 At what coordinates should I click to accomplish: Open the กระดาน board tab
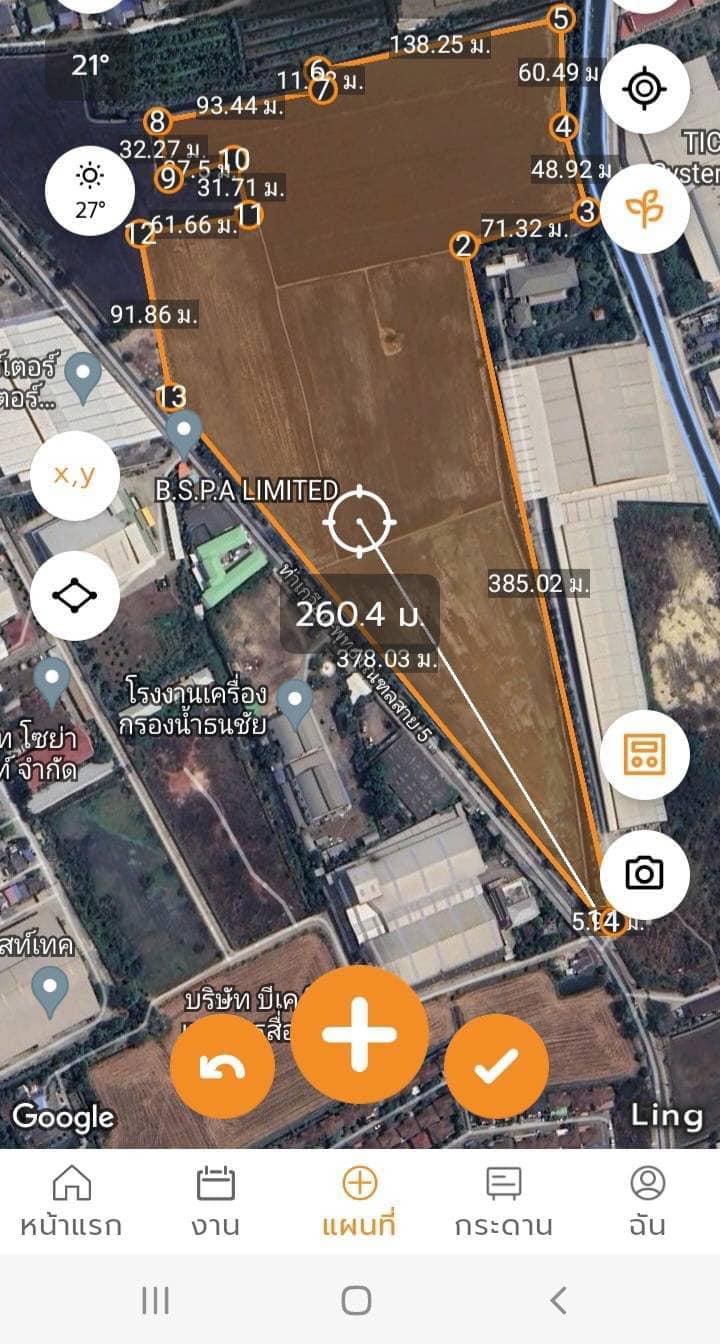(503, 1203)
